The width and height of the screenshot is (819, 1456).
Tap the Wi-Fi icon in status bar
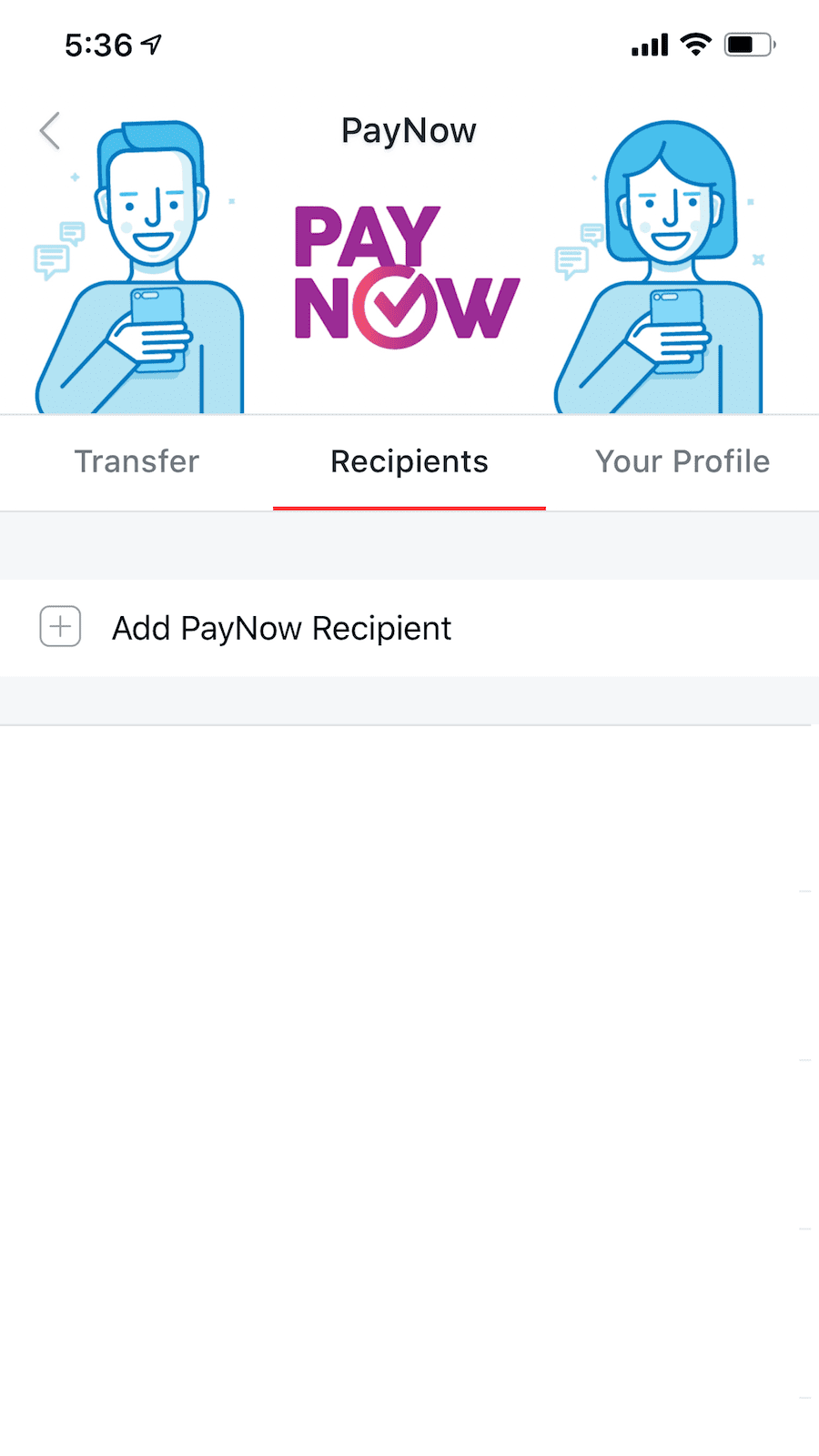click(x=695, y=44)
